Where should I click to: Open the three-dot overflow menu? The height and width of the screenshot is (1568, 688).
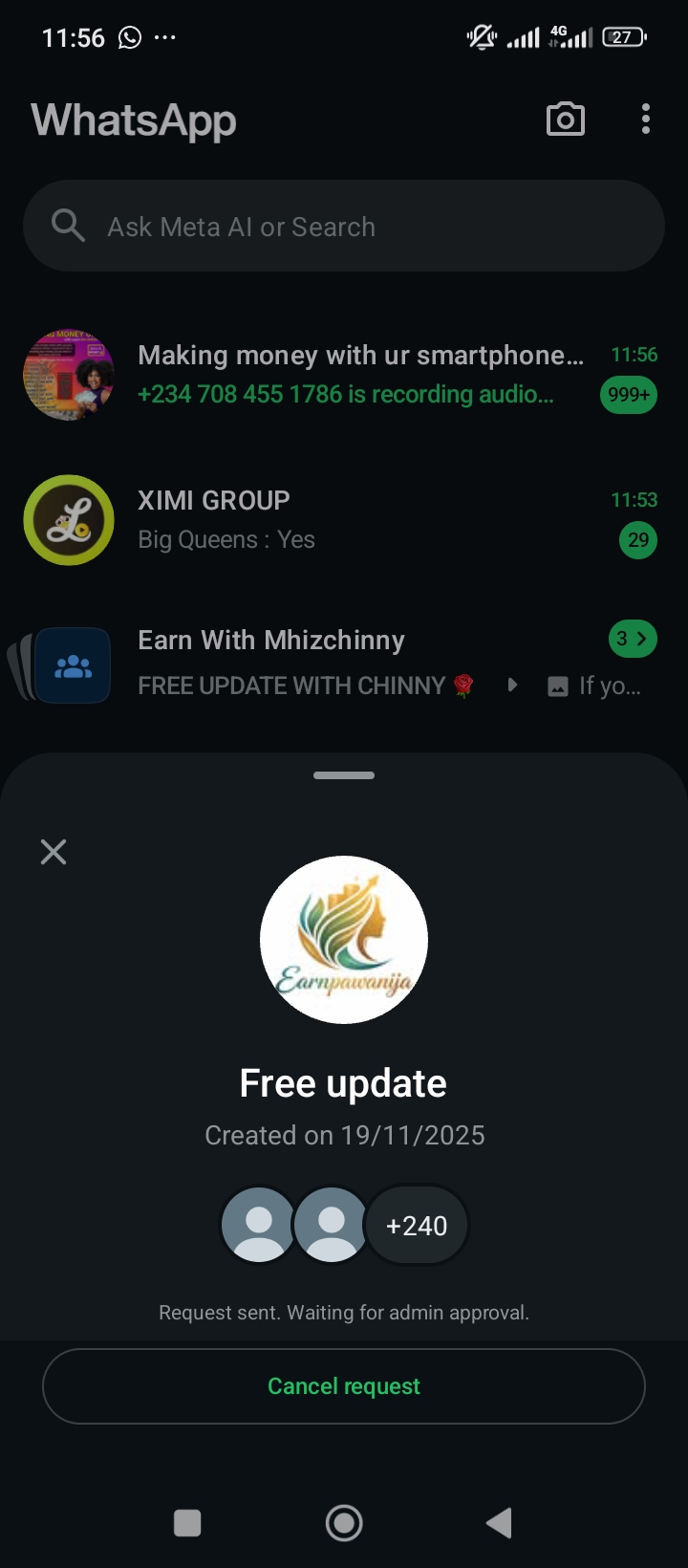646,120
